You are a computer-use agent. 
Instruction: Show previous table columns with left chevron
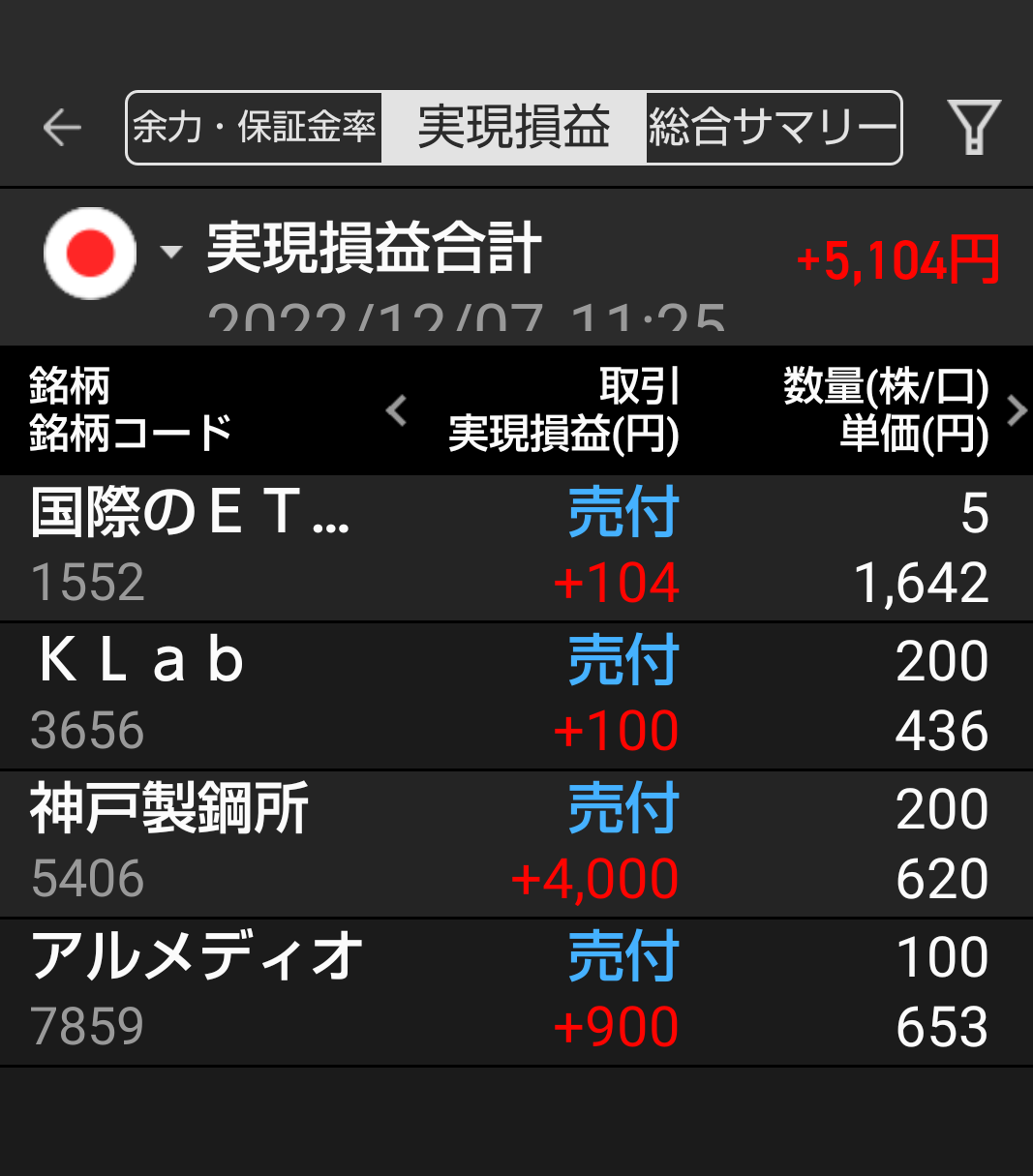click(x=396, y=410)
